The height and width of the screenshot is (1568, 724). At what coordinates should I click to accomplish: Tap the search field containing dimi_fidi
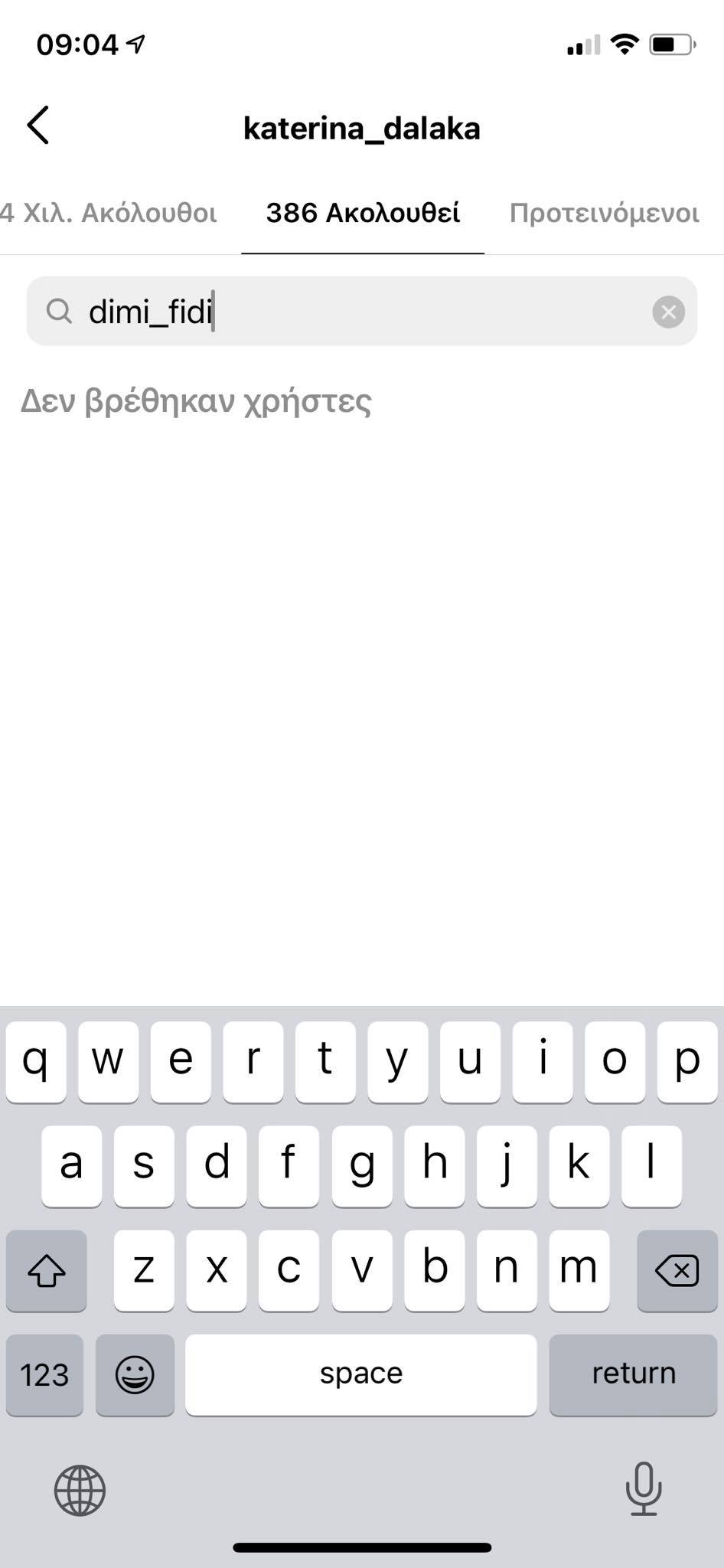[362, 311]
